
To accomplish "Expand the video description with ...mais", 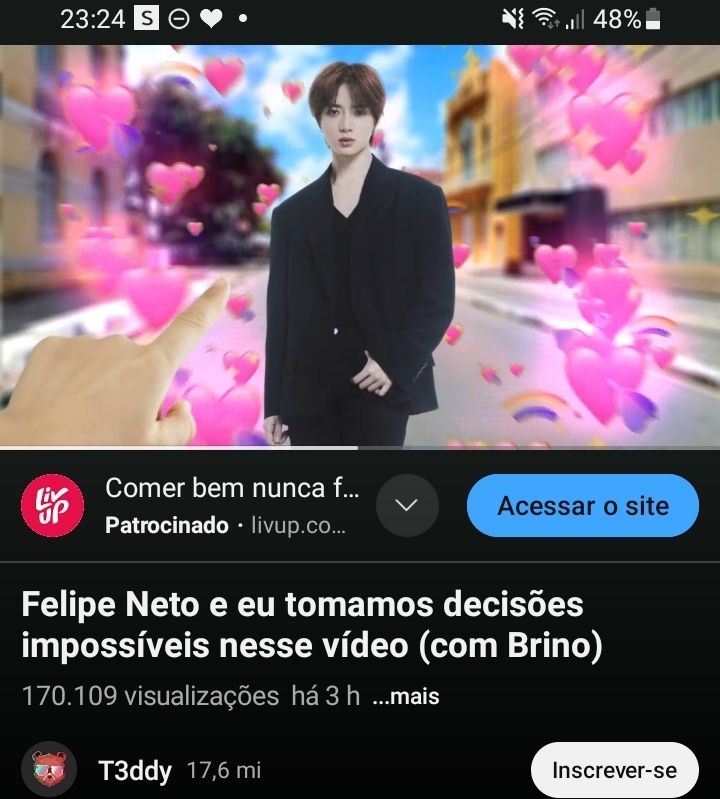I will (406, 697).
